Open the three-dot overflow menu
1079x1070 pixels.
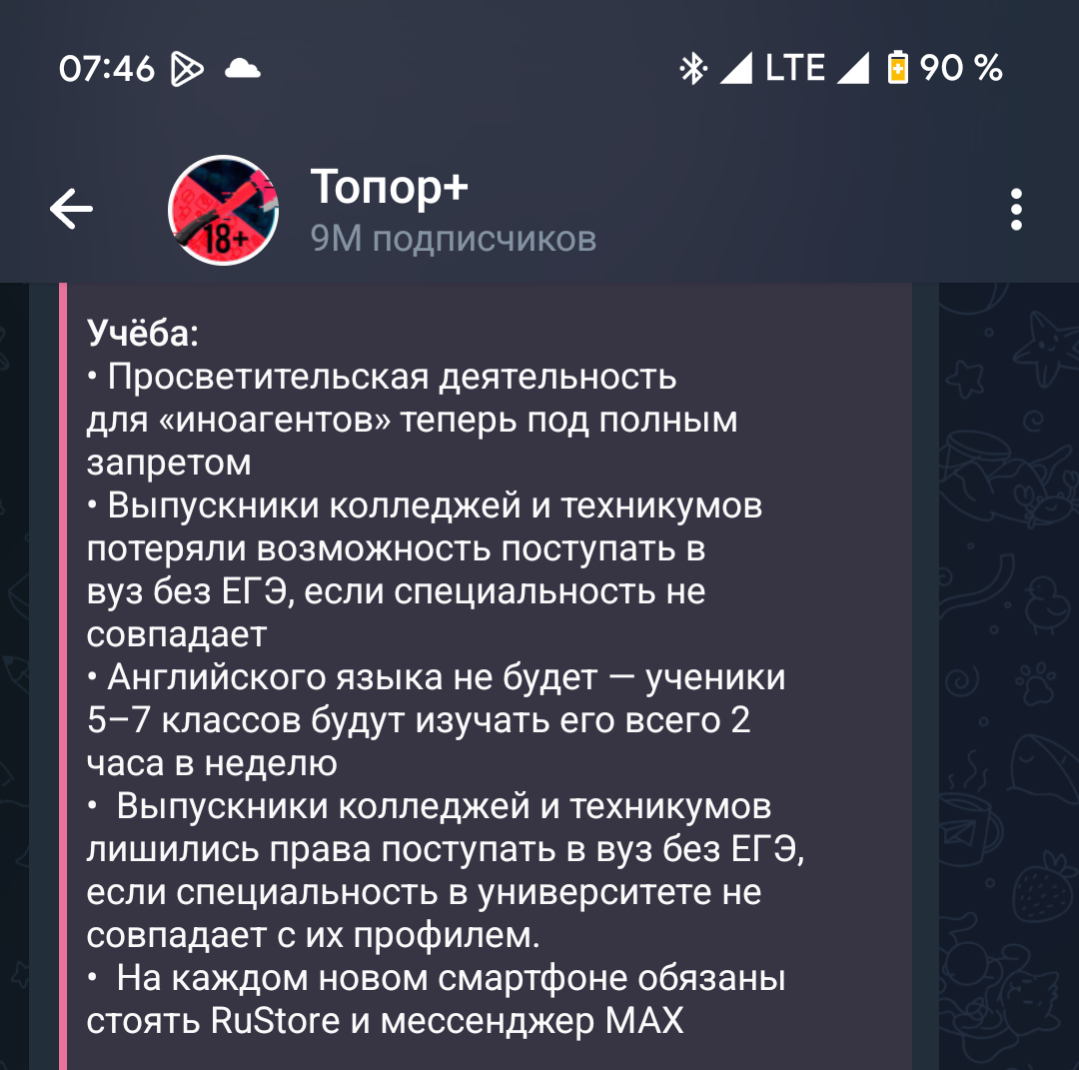coord(1016,210)
